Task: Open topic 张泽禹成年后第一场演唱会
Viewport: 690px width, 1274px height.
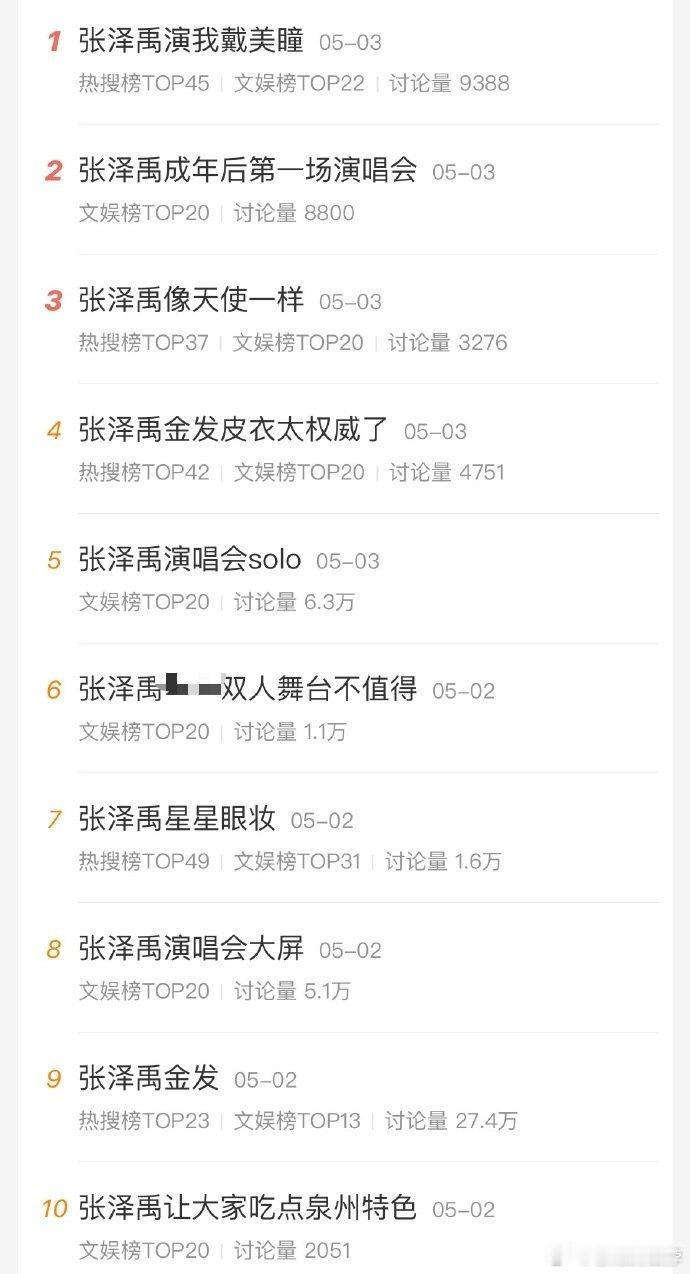Action: (248, 171)
